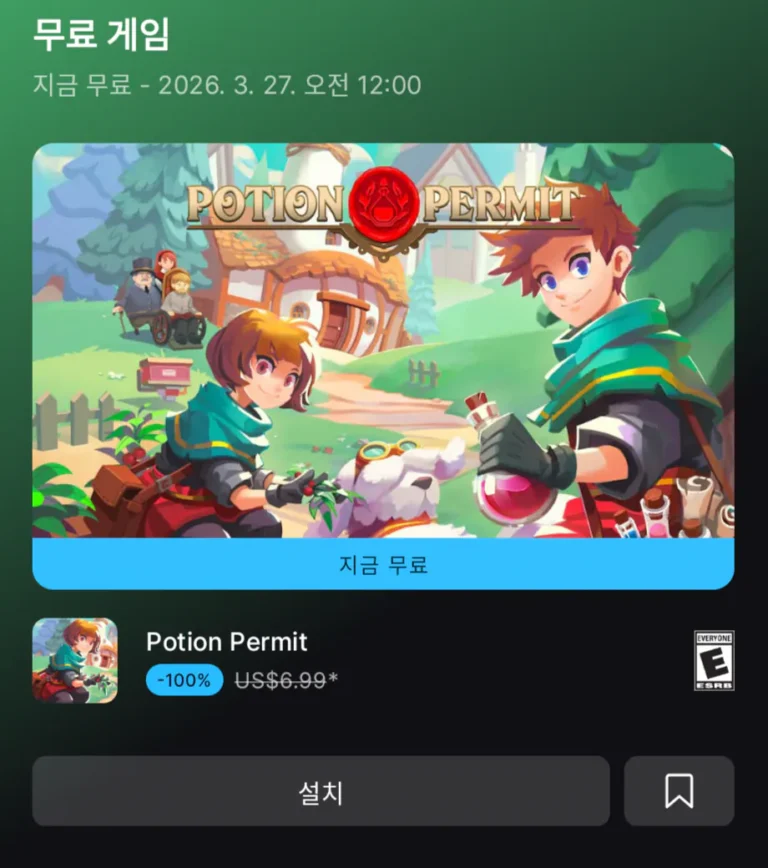
Task: Tap the 설치 install button
Action: (321, 792)
